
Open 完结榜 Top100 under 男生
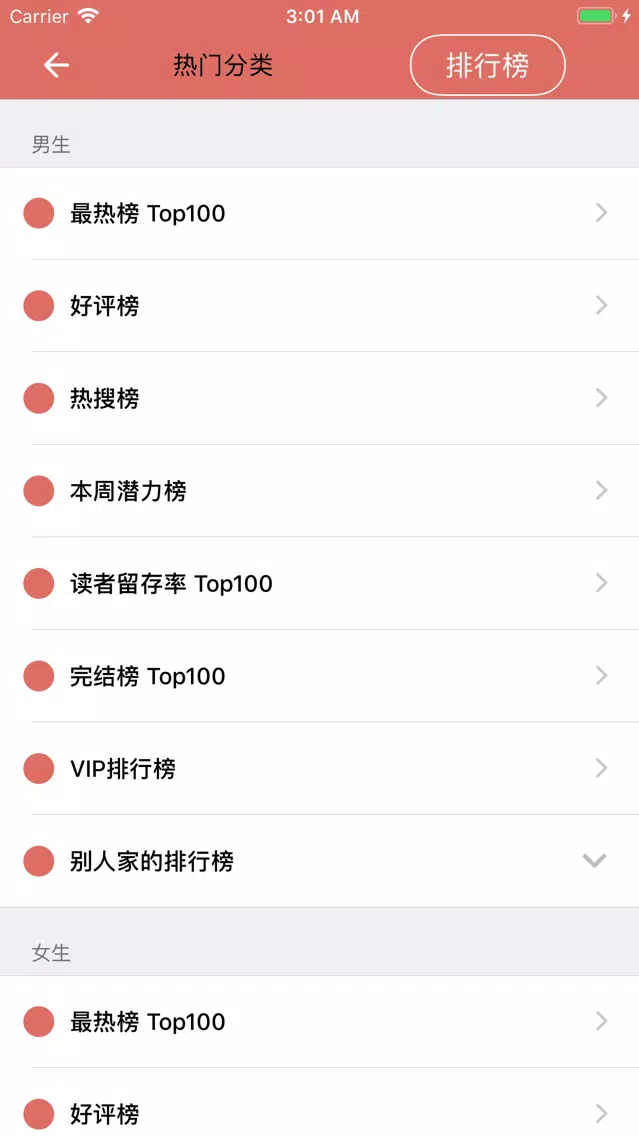click(x=320, y=676)
